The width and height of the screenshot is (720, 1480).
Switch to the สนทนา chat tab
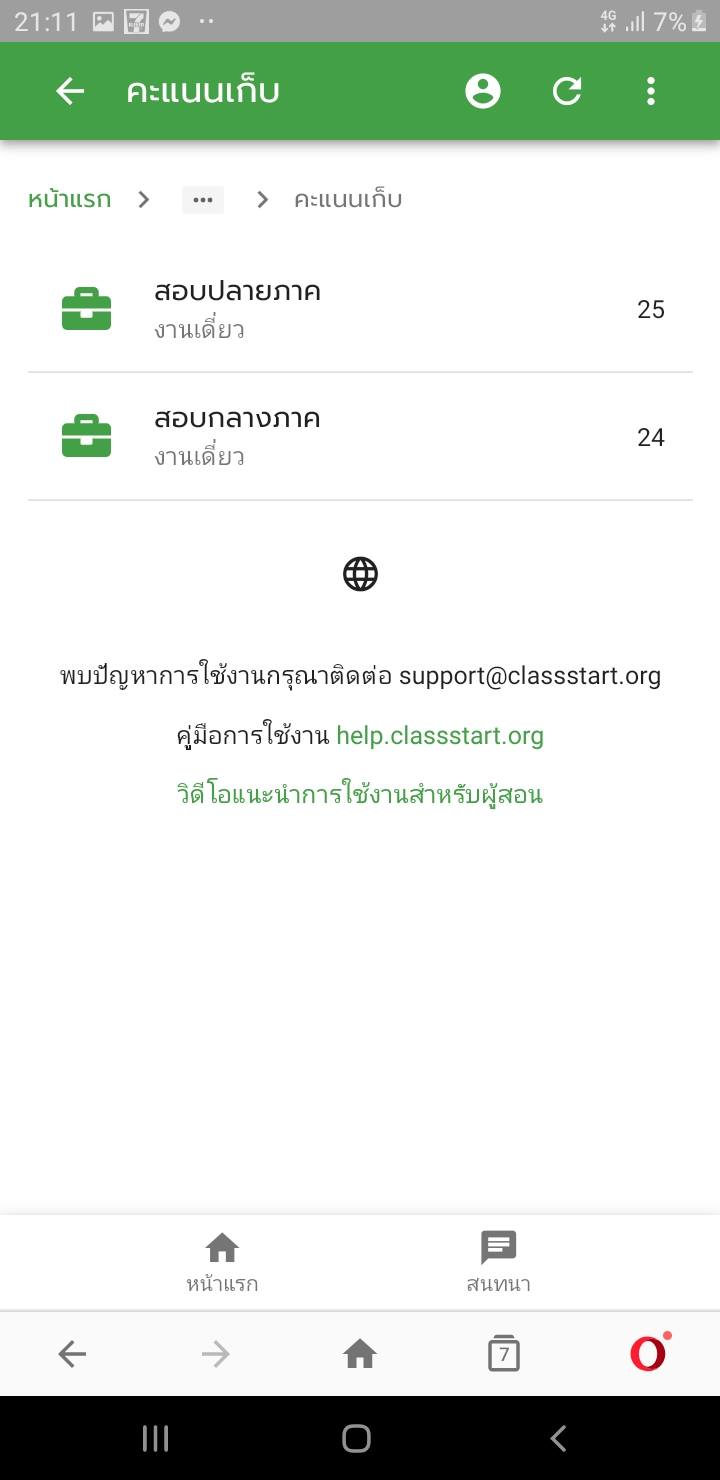pyautogui.click(x=498, y=1262)
